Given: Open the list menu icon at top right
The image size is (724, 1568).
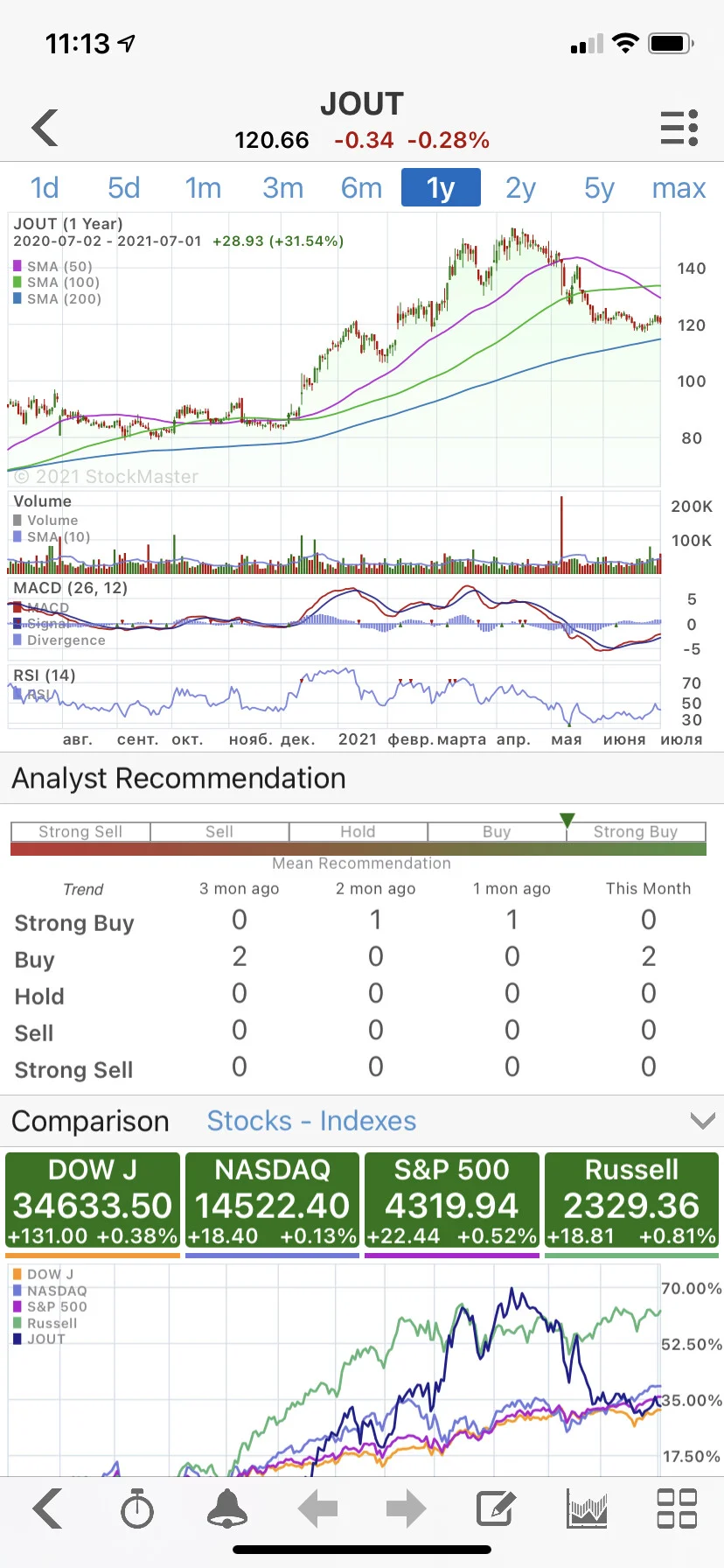Looking at the screenshot, I should (679, 128).
